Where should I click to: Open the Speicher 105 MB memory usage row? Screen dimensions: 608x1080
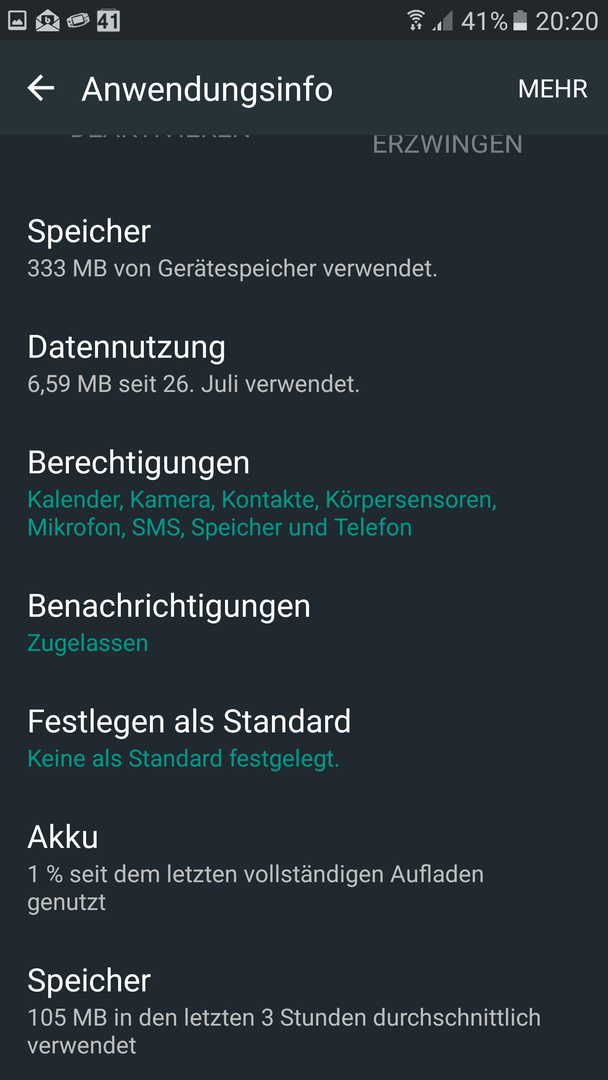click(x=304, y=1010)
